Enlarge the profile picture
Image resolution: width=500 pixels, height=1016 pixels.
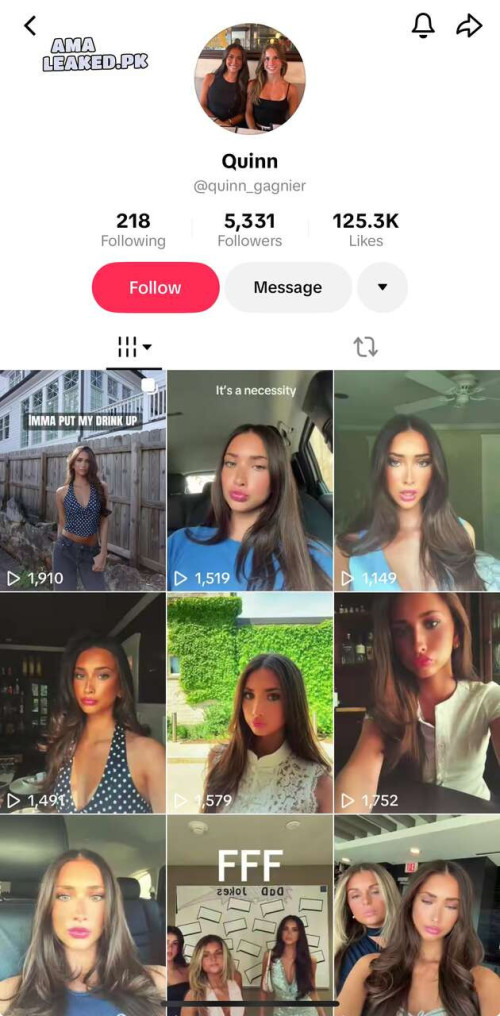click(249, 78)
